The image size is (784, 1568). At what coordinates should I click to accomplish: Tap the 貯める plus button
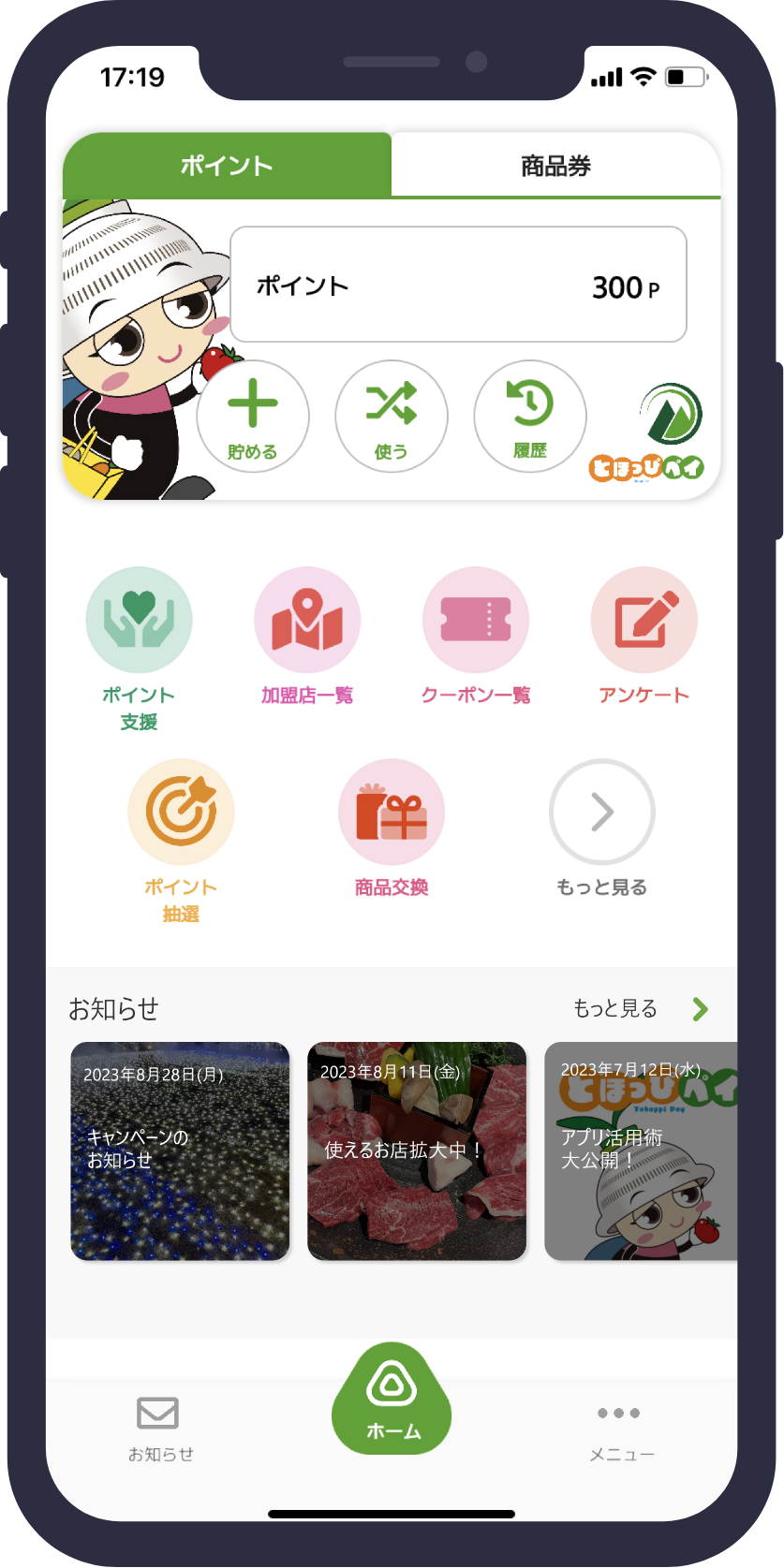pos(252,417)
